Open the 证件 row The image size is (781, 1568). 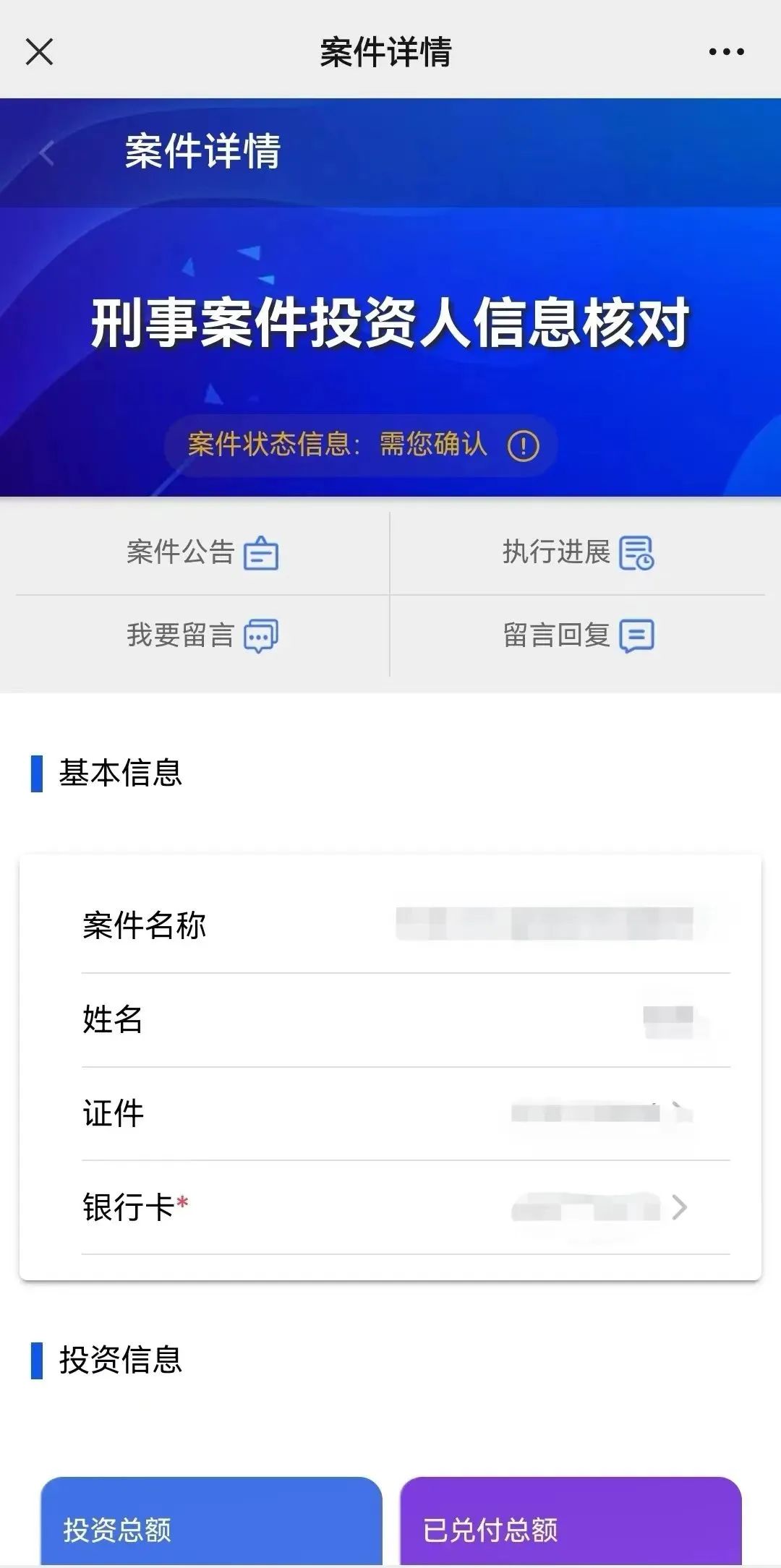click(x=405, y=1113)
